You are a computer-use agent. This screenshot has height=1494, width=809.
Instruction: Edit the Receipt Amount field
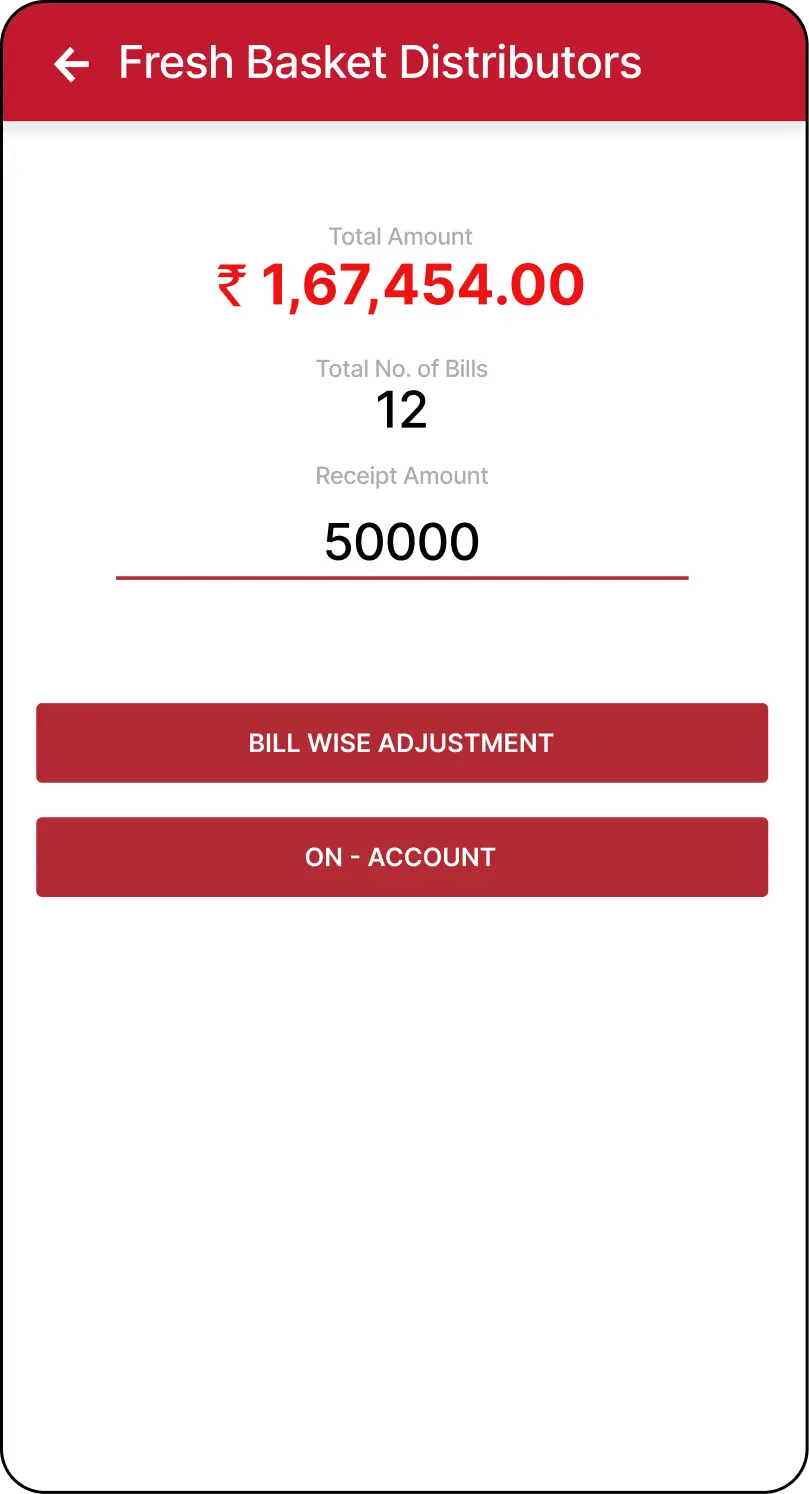[402, 542]
